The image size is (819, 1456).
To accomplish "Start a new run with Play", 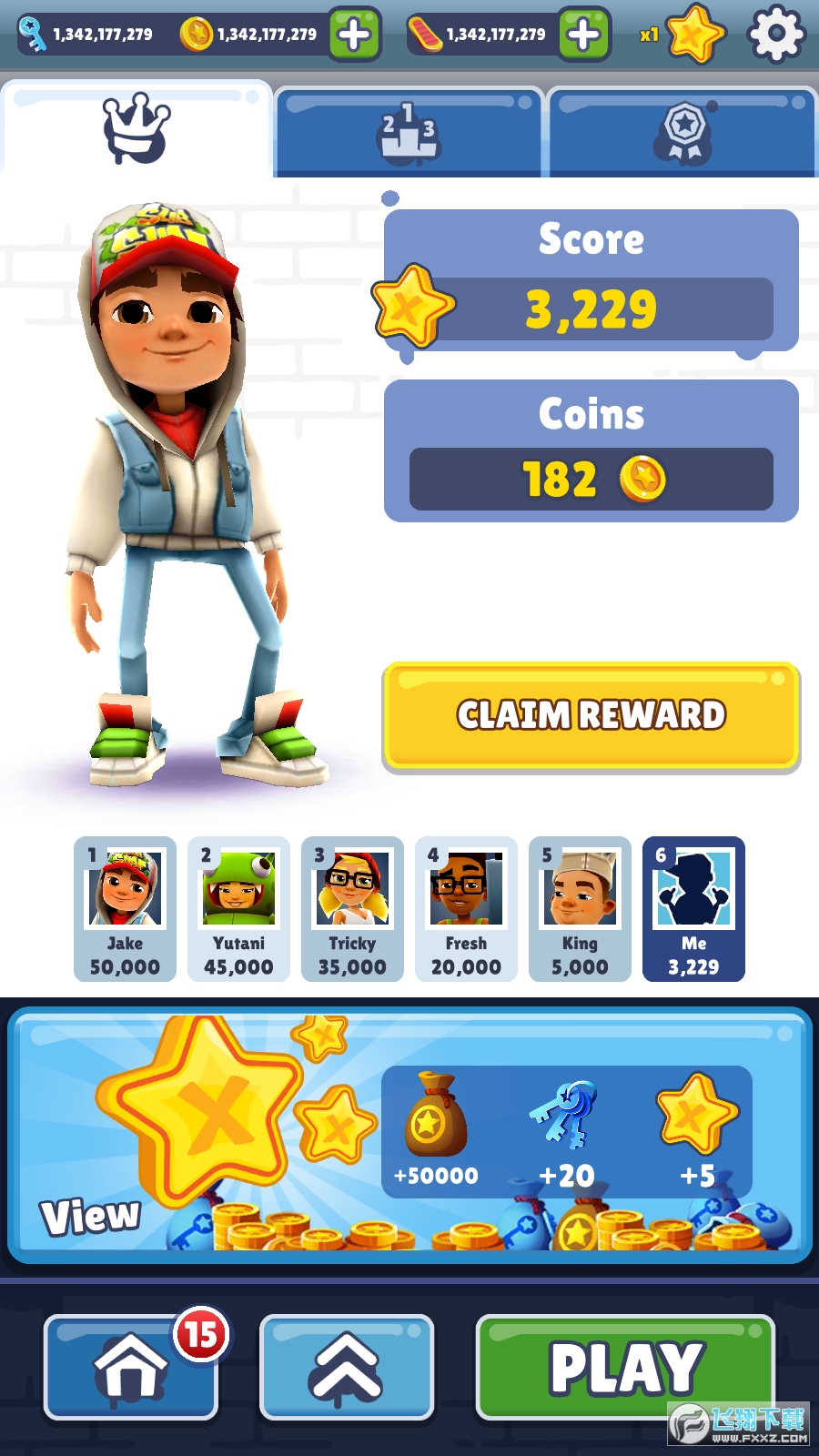I will pyautogui.click(x=625, y=1367).
